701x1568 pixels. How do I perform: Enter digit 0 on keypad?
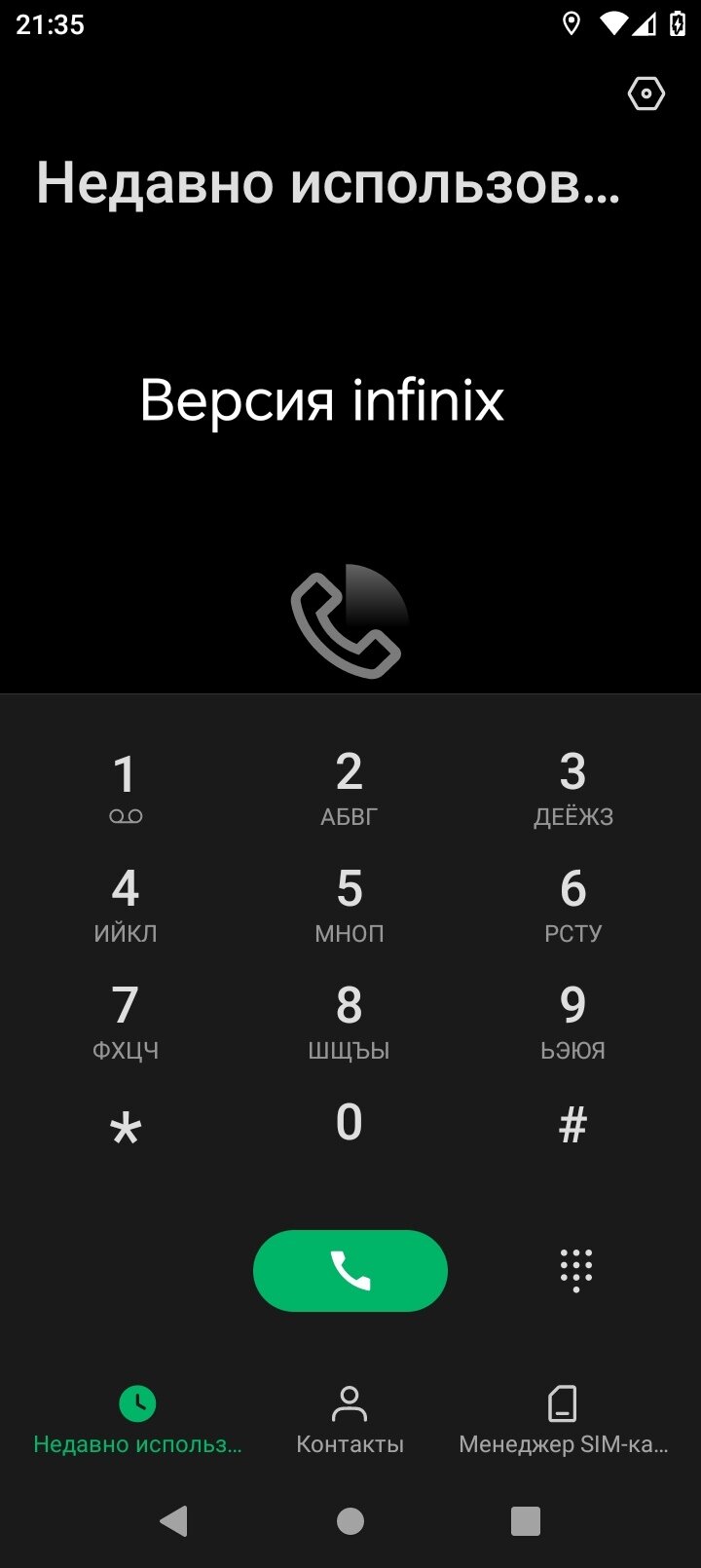point(350,1124)
